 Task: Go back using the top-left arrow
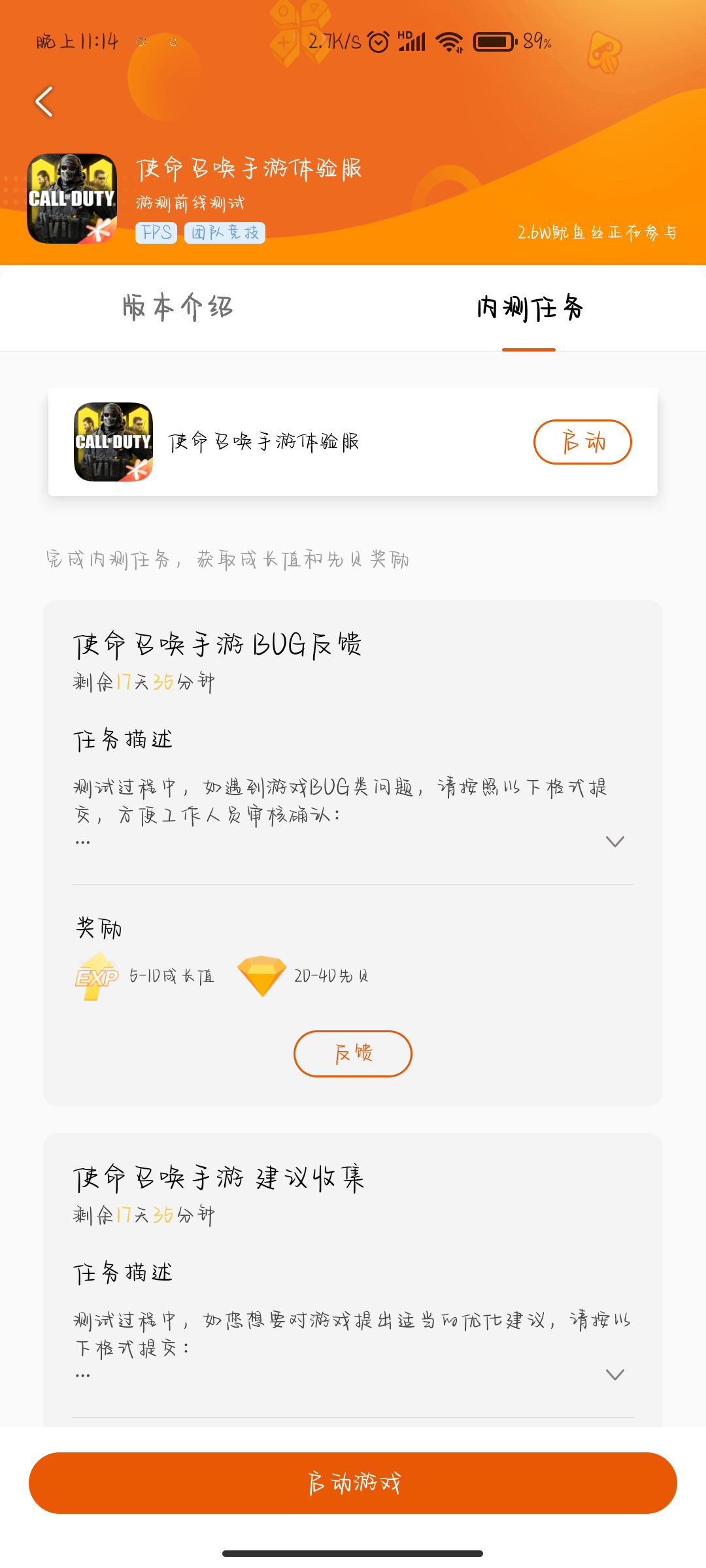(44, 102)
